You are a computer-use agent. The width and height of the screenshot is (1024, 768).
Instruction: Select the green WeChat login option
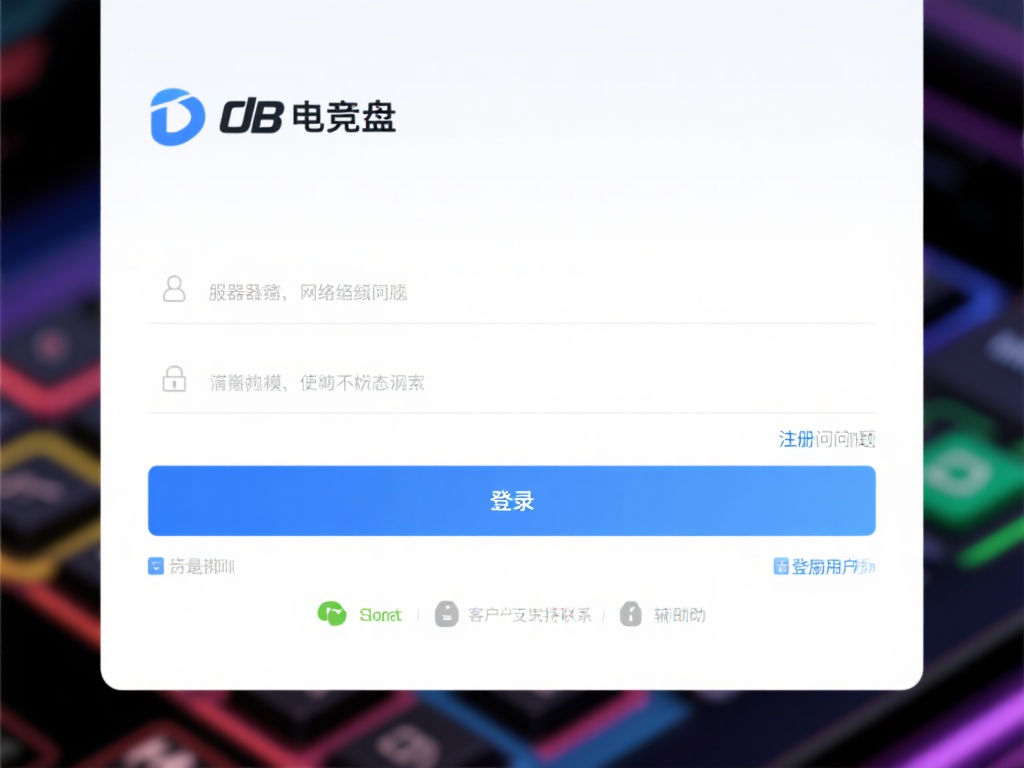point(359,614)
